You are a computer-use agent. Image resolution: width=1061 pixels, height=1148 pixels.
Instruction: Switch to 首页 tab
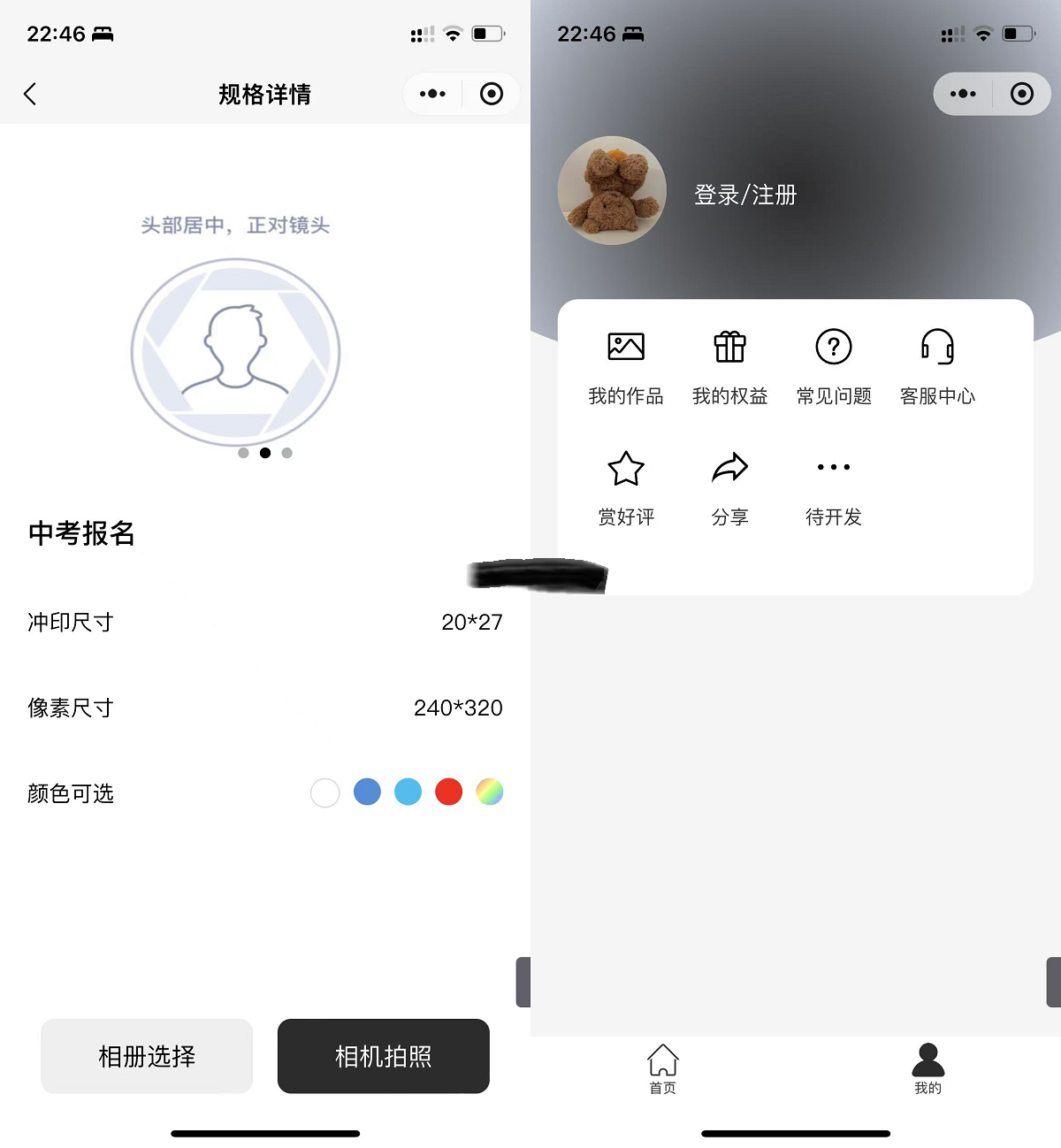662,1068
